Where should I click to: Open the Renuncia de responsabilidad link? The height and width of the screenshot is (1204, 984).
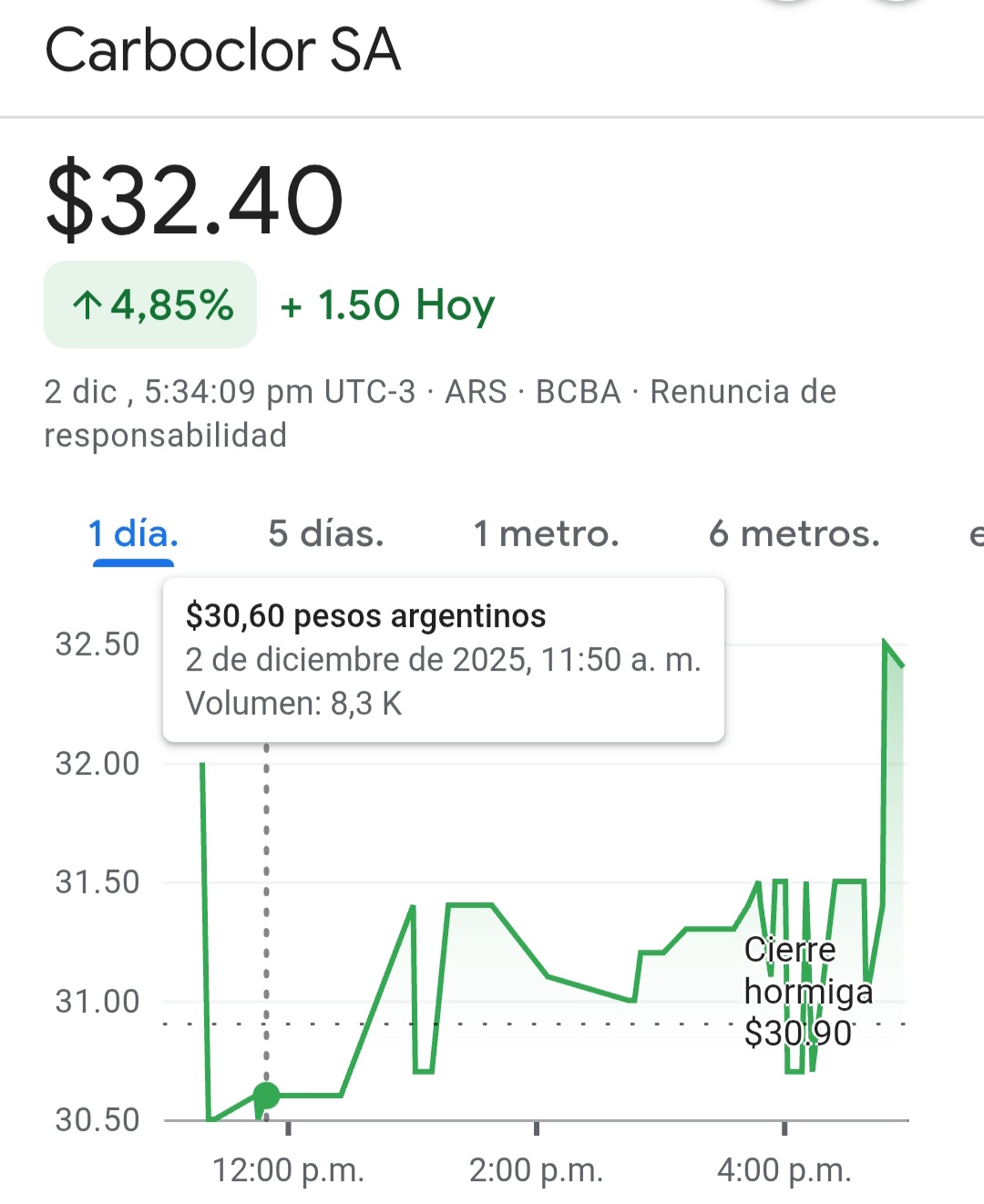[742, 392]
